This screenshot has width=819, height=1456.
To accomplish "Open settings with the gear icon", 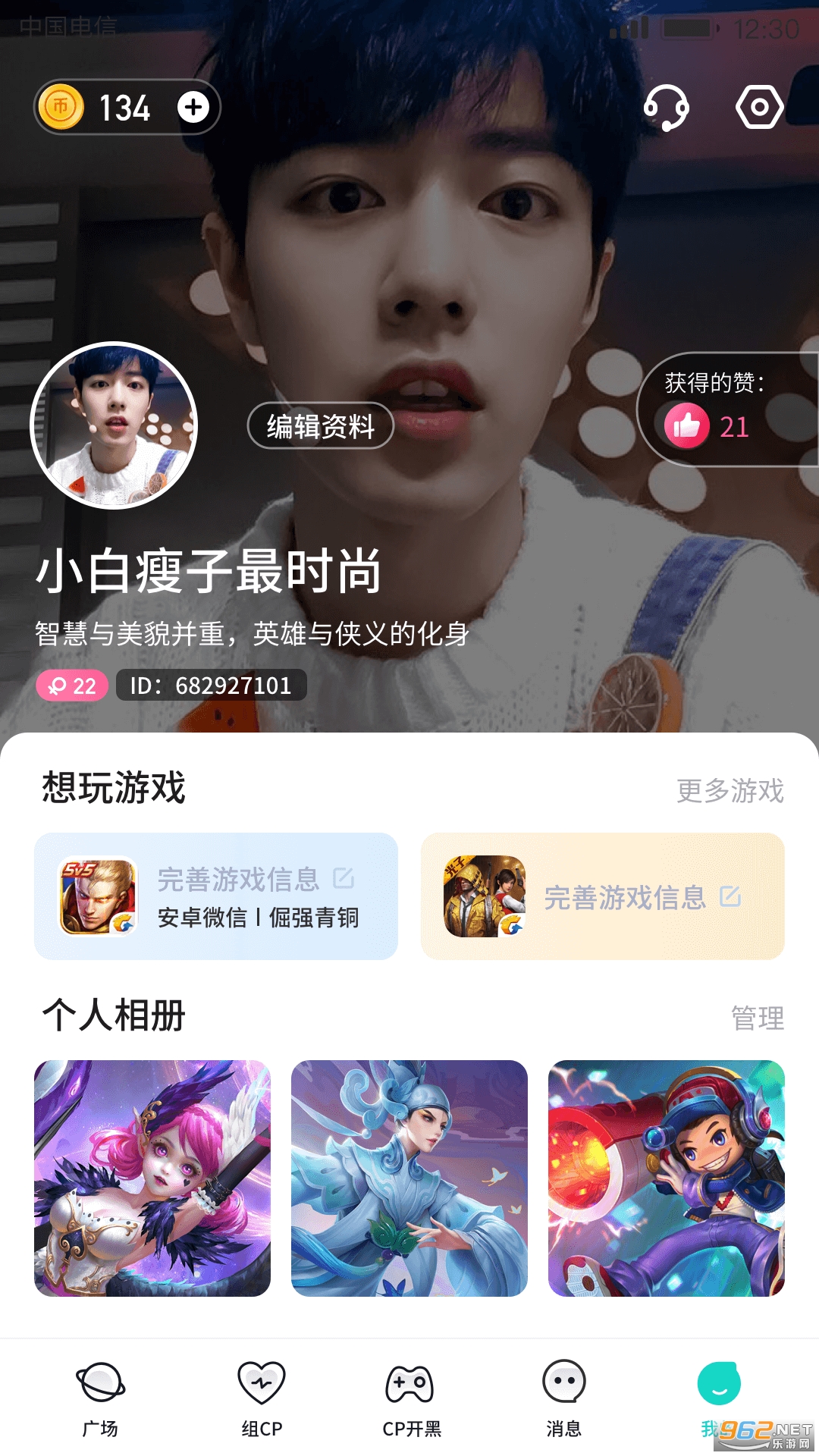I will (x=759, y=108).
